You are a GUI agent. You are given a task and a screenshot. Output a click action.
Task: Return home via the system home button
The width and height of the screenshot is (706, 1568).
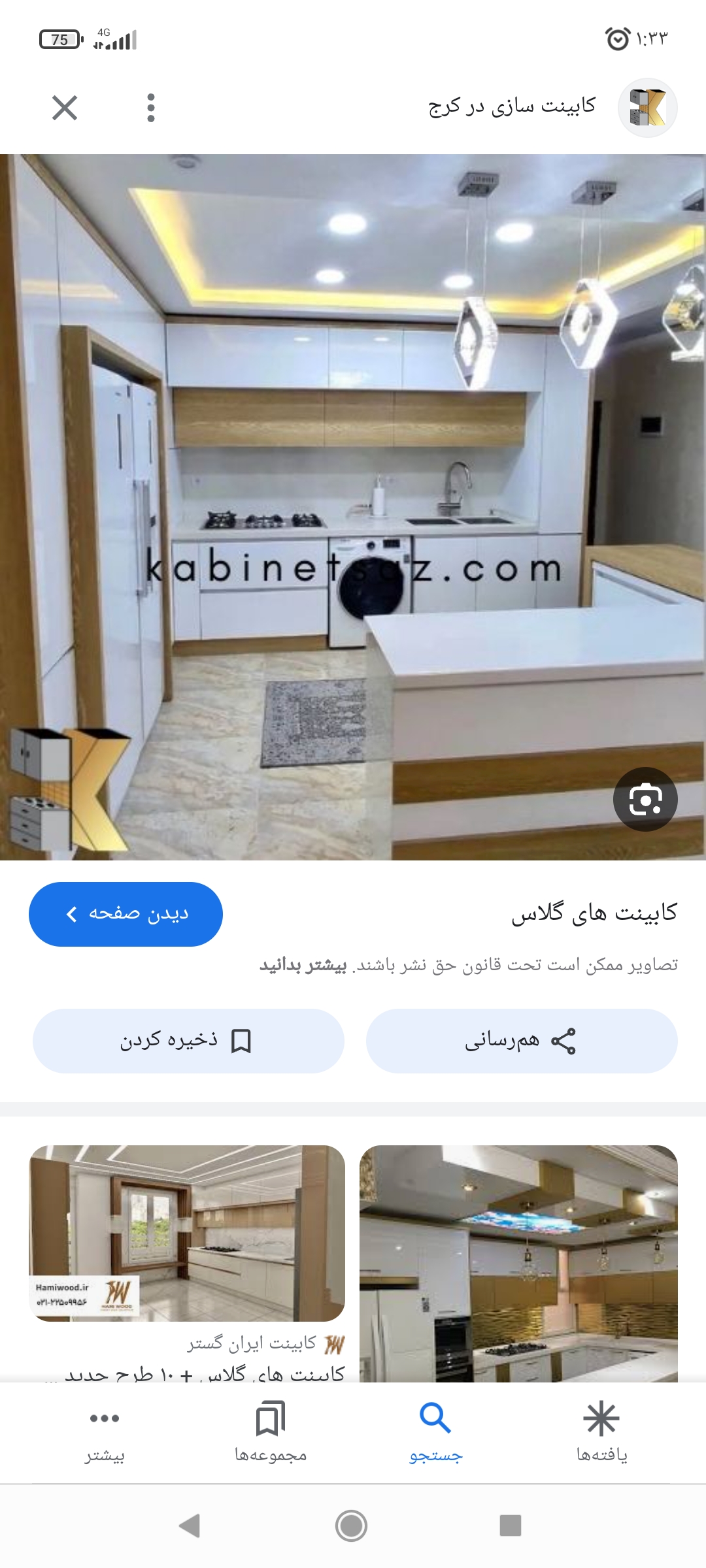pyautogui.click(x=352, y=1526)
